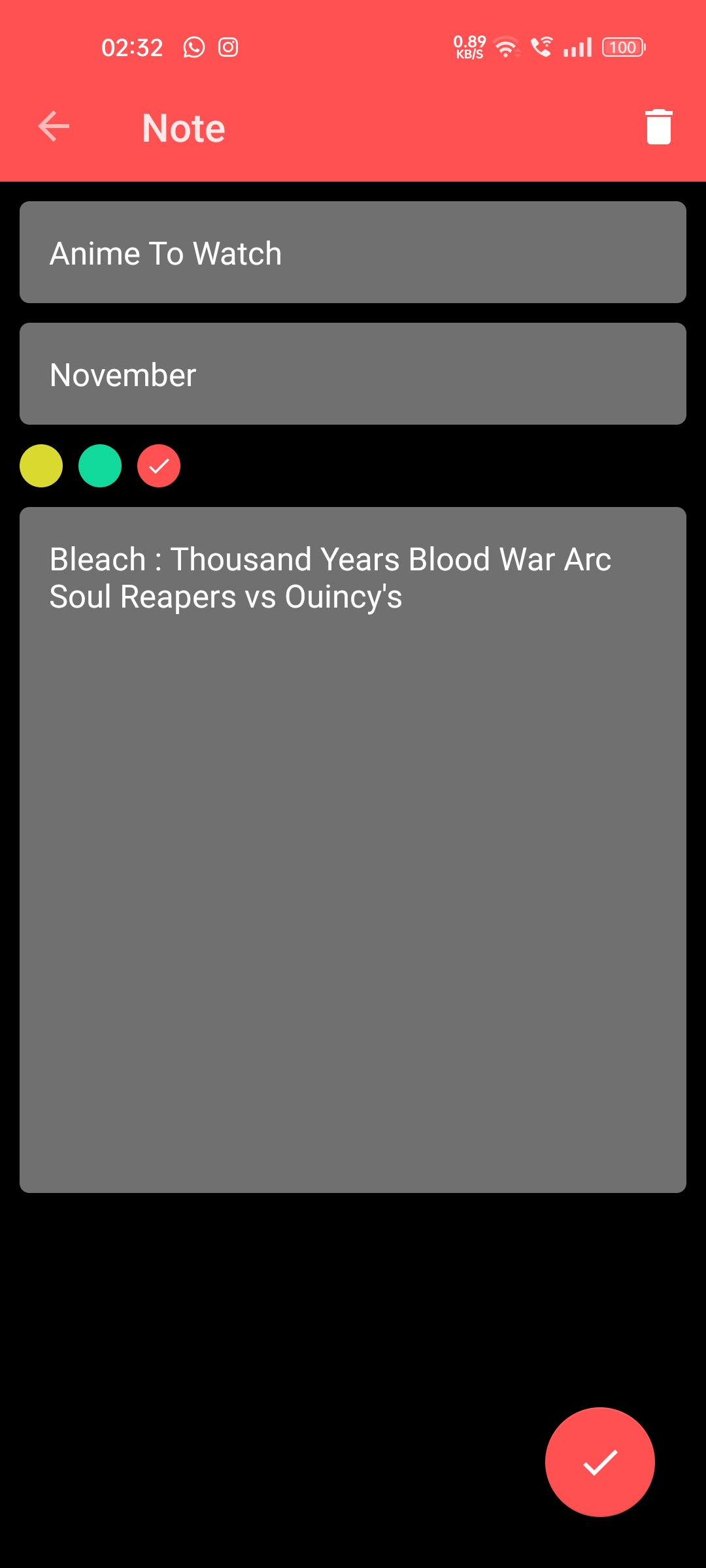The image size is (706, 1568).
Task: Edit the note body about Bleach
Action: pos(353,849)
